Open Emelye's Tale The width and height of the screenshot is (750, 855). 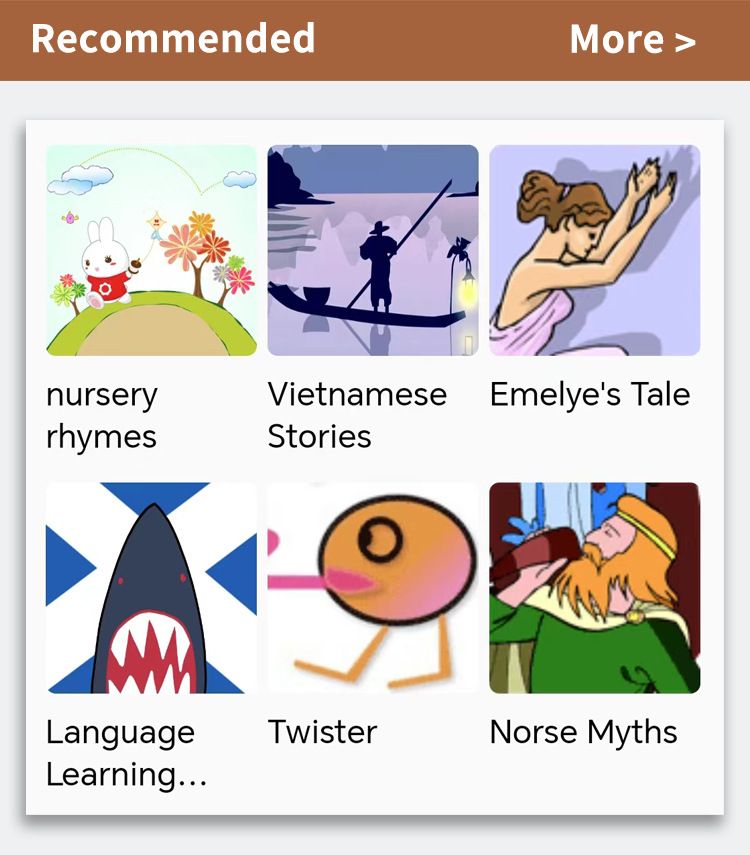[x=595, y=251]
